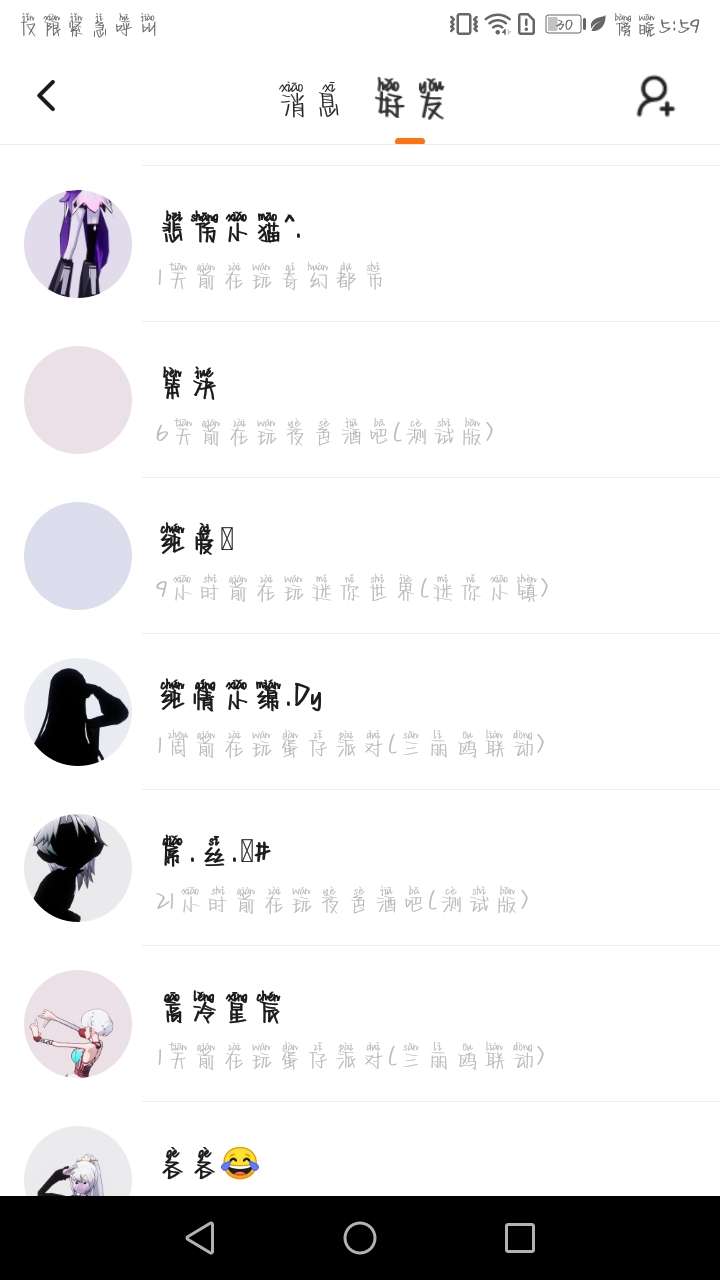Open friend 悲伤小猫^.
Image resolution: width=720 pixels, height=1280 pixels.
360,244
